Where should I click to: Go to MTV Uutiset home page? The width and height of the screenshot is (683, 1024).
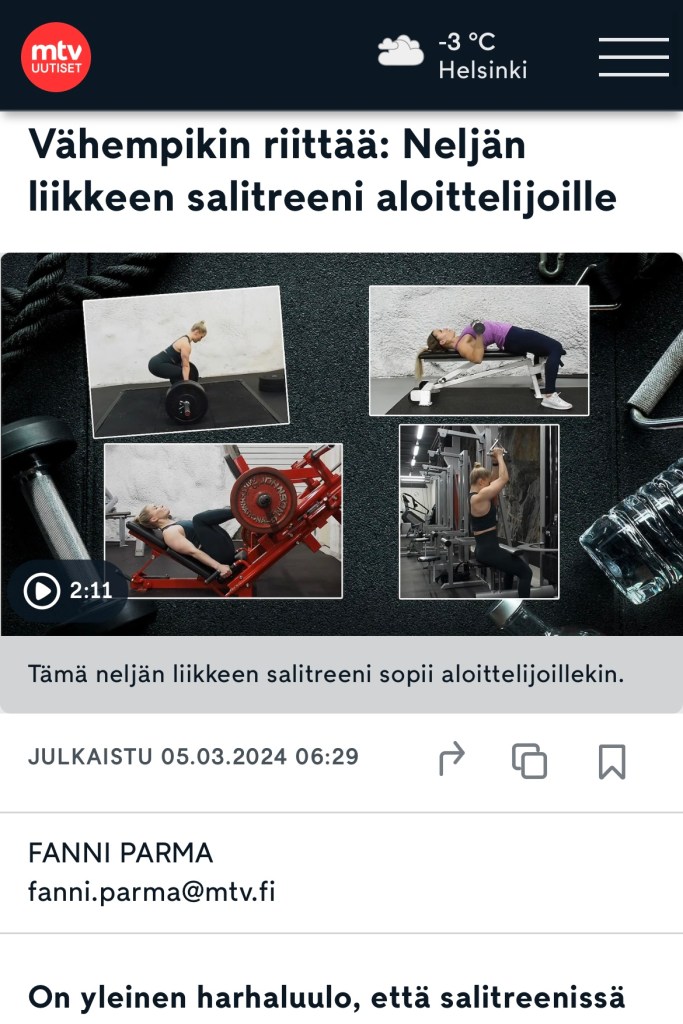tap(56, 57)
